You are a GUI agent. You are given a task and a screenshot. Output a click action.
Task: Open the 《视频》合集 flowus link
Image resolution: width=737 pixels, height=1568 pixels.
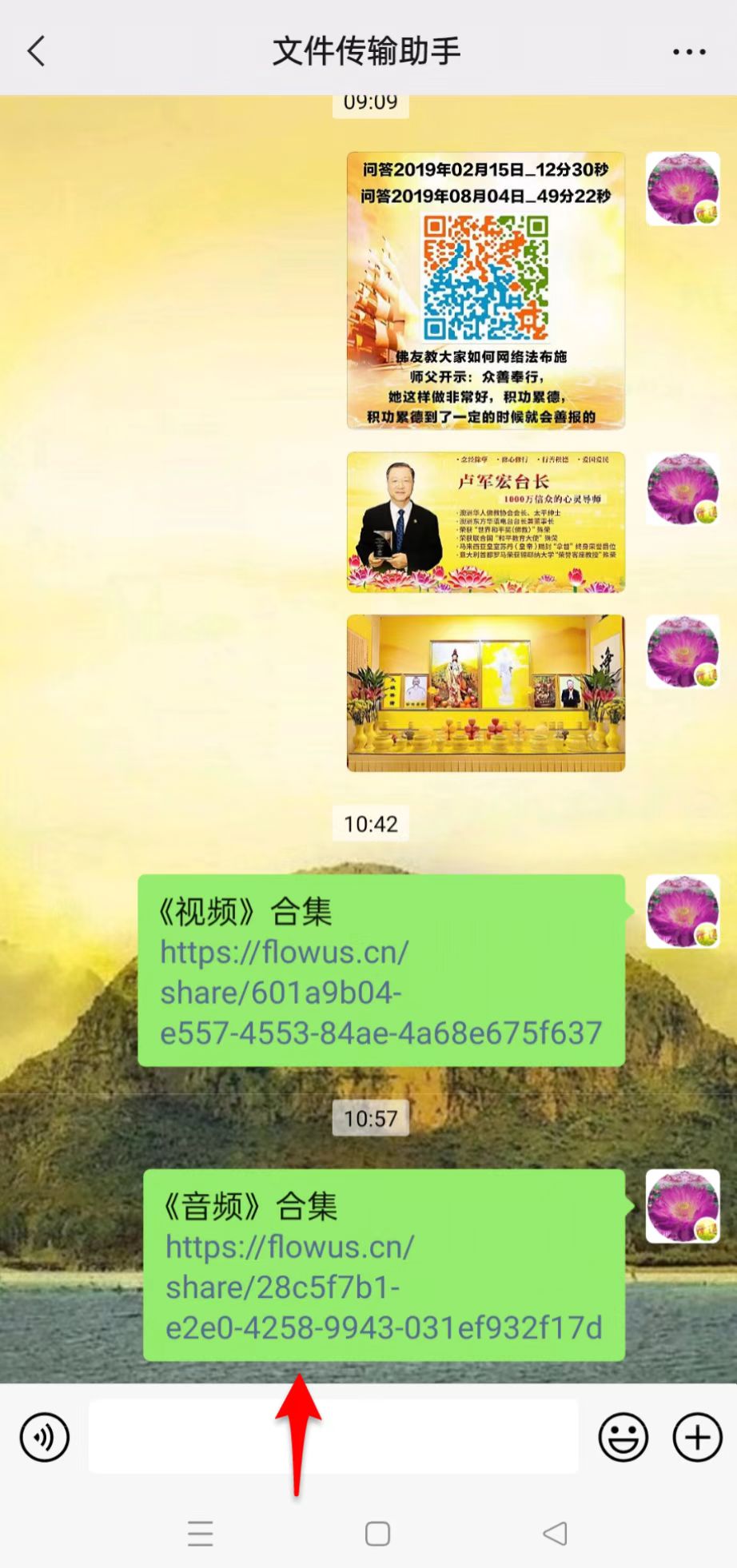[x=380, y=993]
